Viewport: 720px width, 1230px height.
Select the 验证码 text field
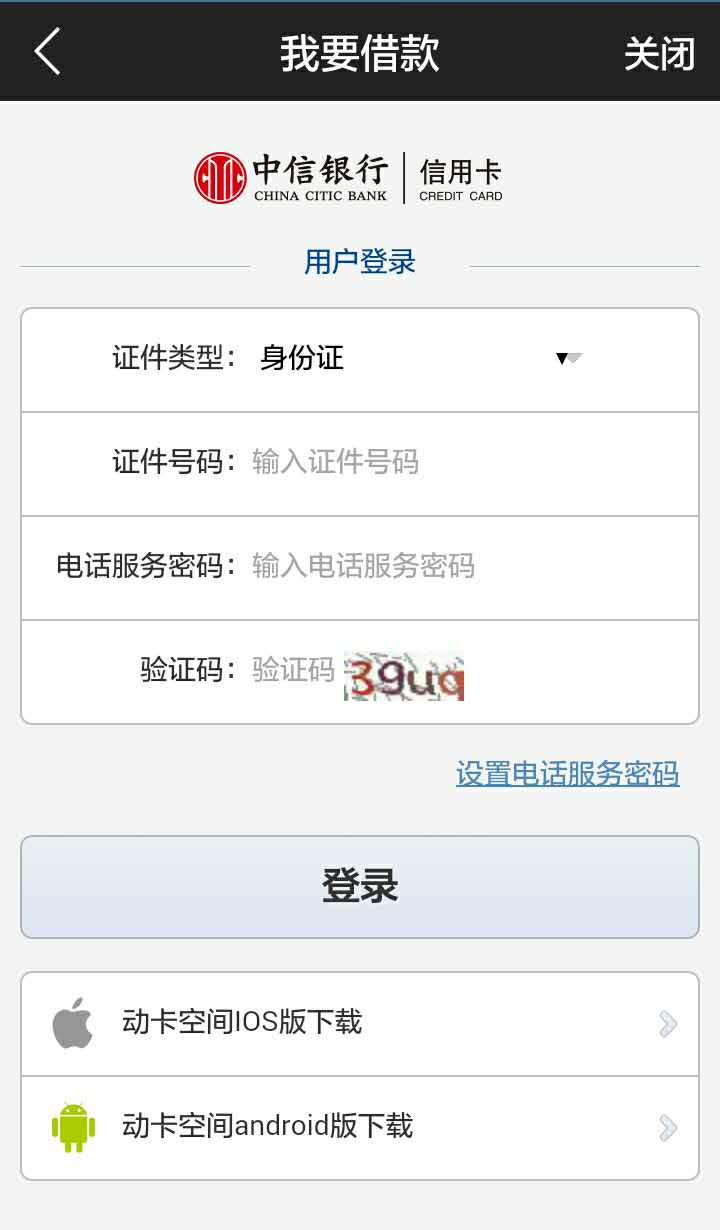pyautogui.click(x=293, y=670)
